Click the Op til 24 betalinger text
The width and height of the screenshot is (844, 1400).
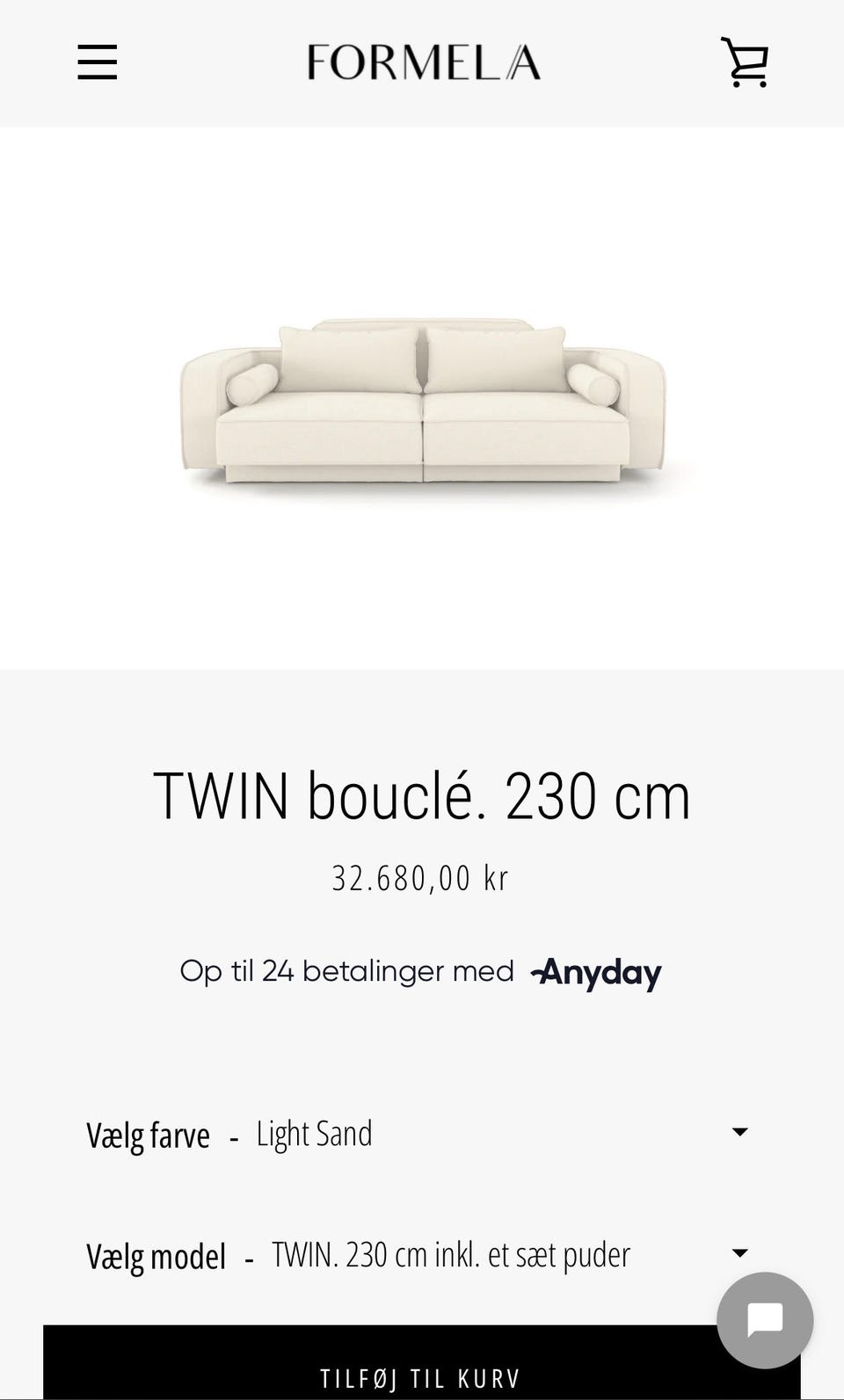pyautogui.click(x=347, y=971)
